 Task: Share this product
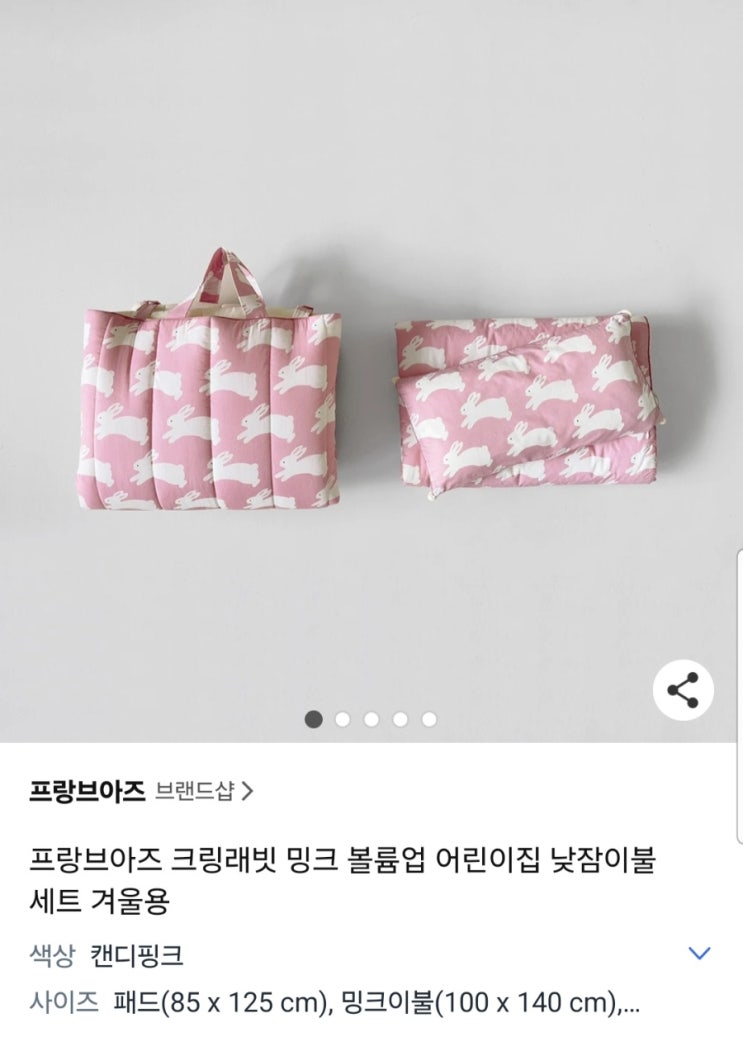click(x=683, y=690)
